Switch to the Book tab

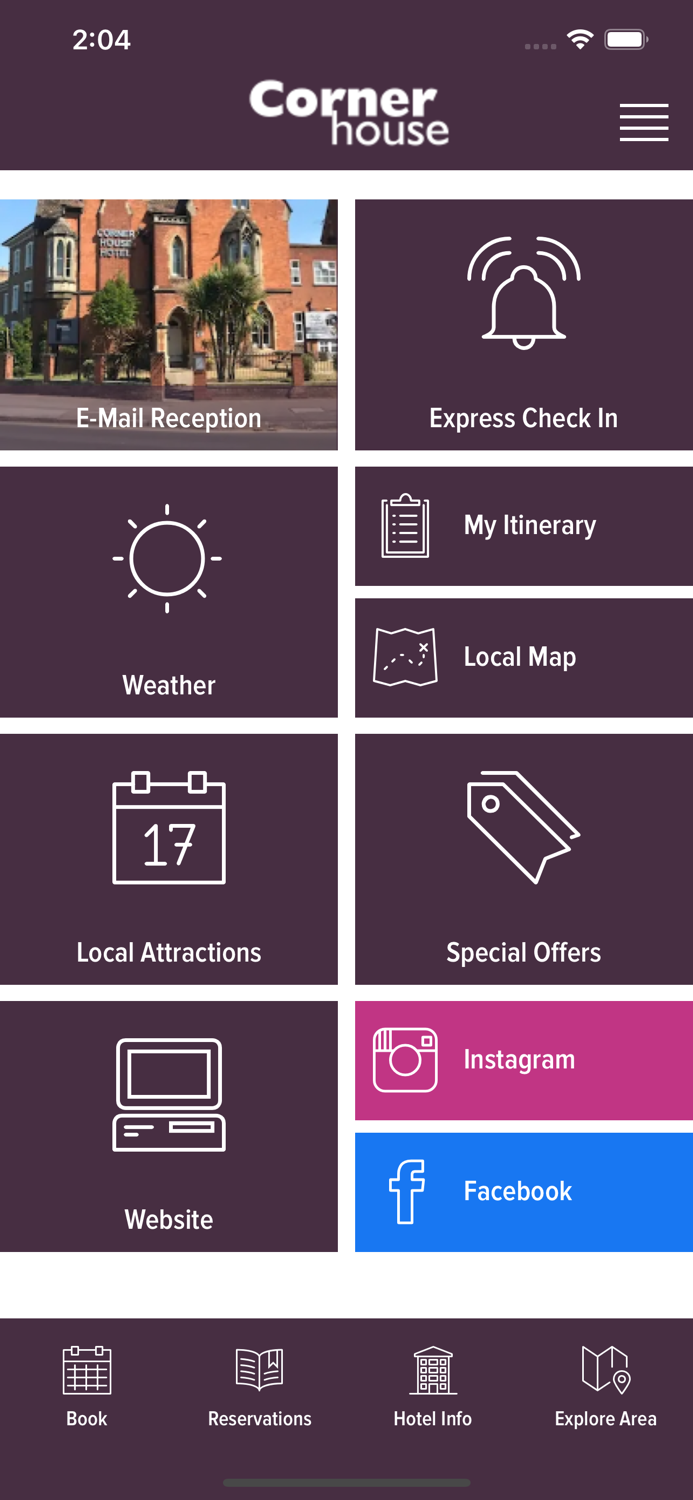tap(87, 1386)
